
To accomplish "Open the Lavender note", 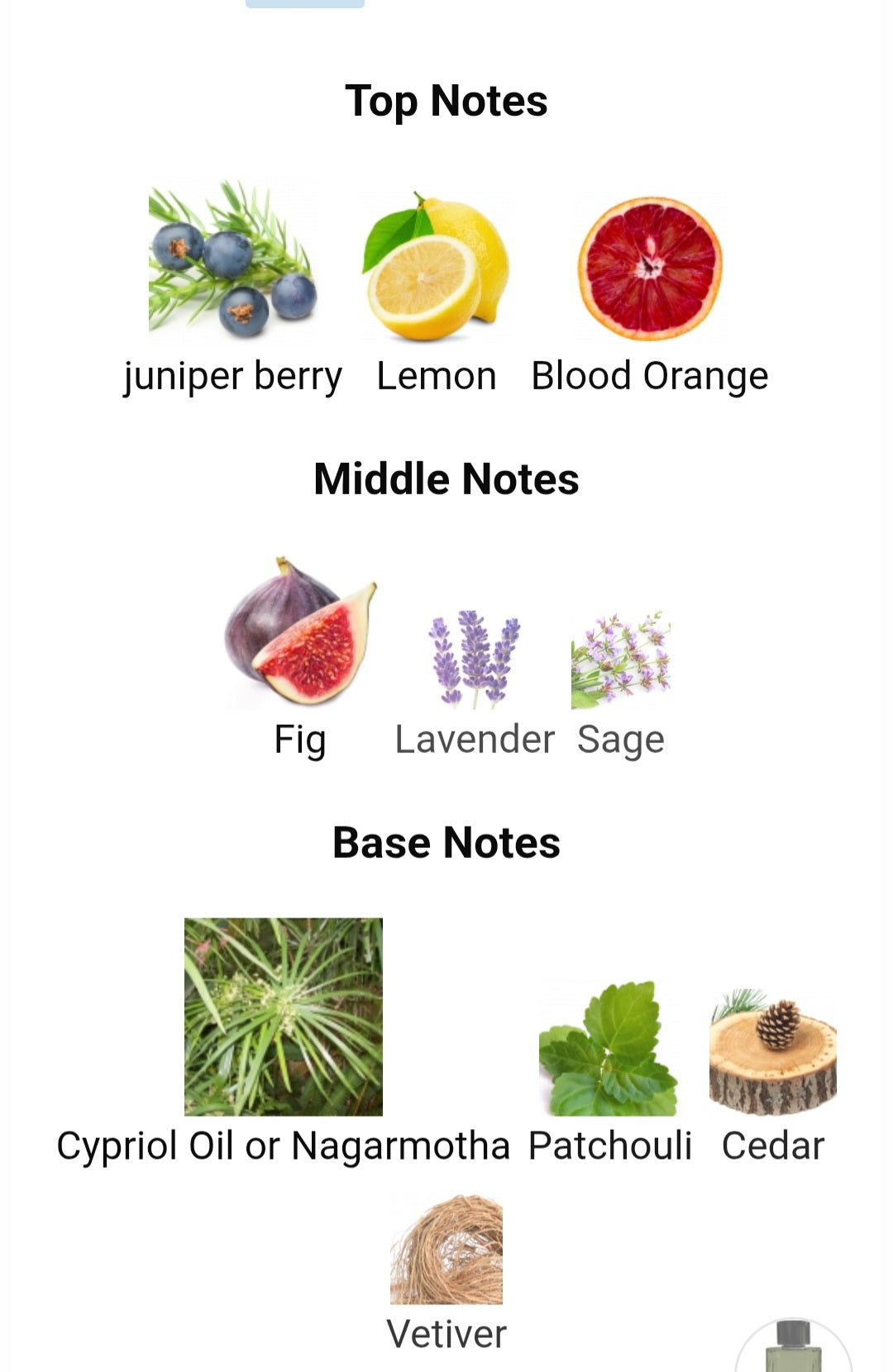I will [x=474, y=660].
